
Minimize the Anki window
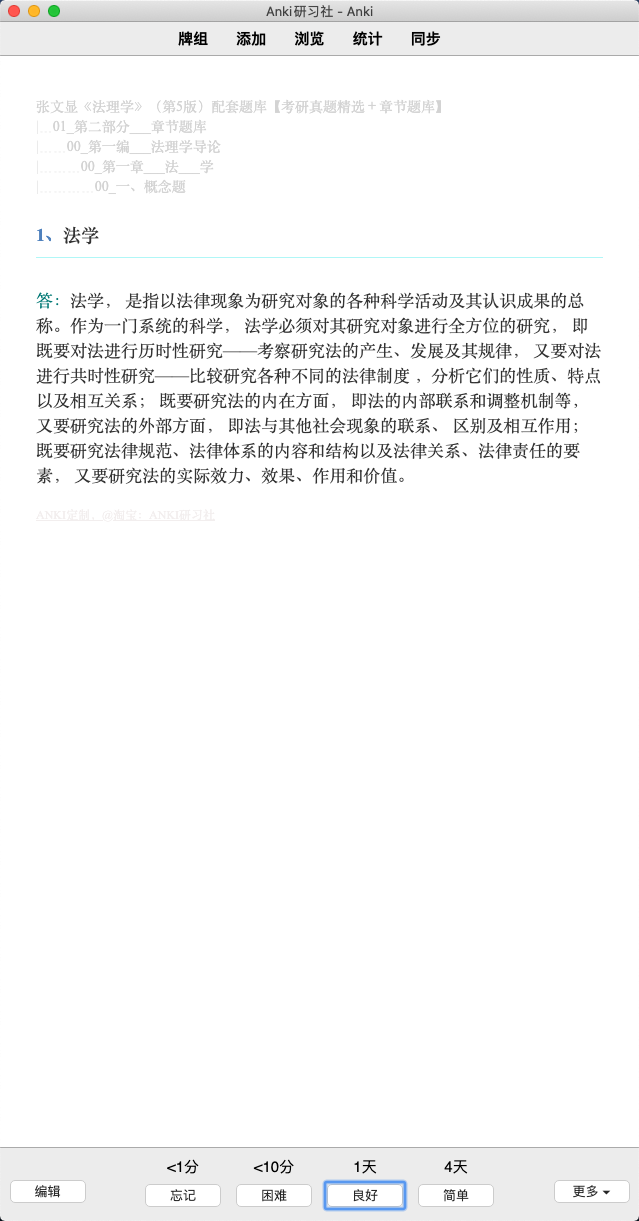[x=34, y=11]
